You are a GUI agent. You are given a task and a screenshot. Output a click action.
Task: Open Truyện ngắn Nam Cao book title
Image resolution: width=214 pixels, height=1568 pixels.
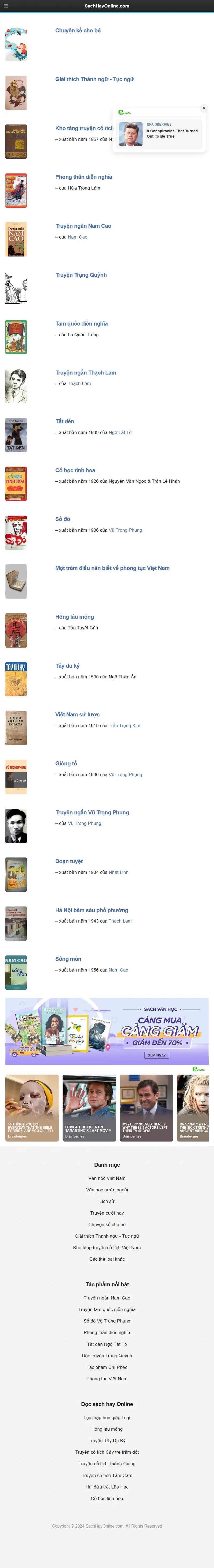point(83,226)
